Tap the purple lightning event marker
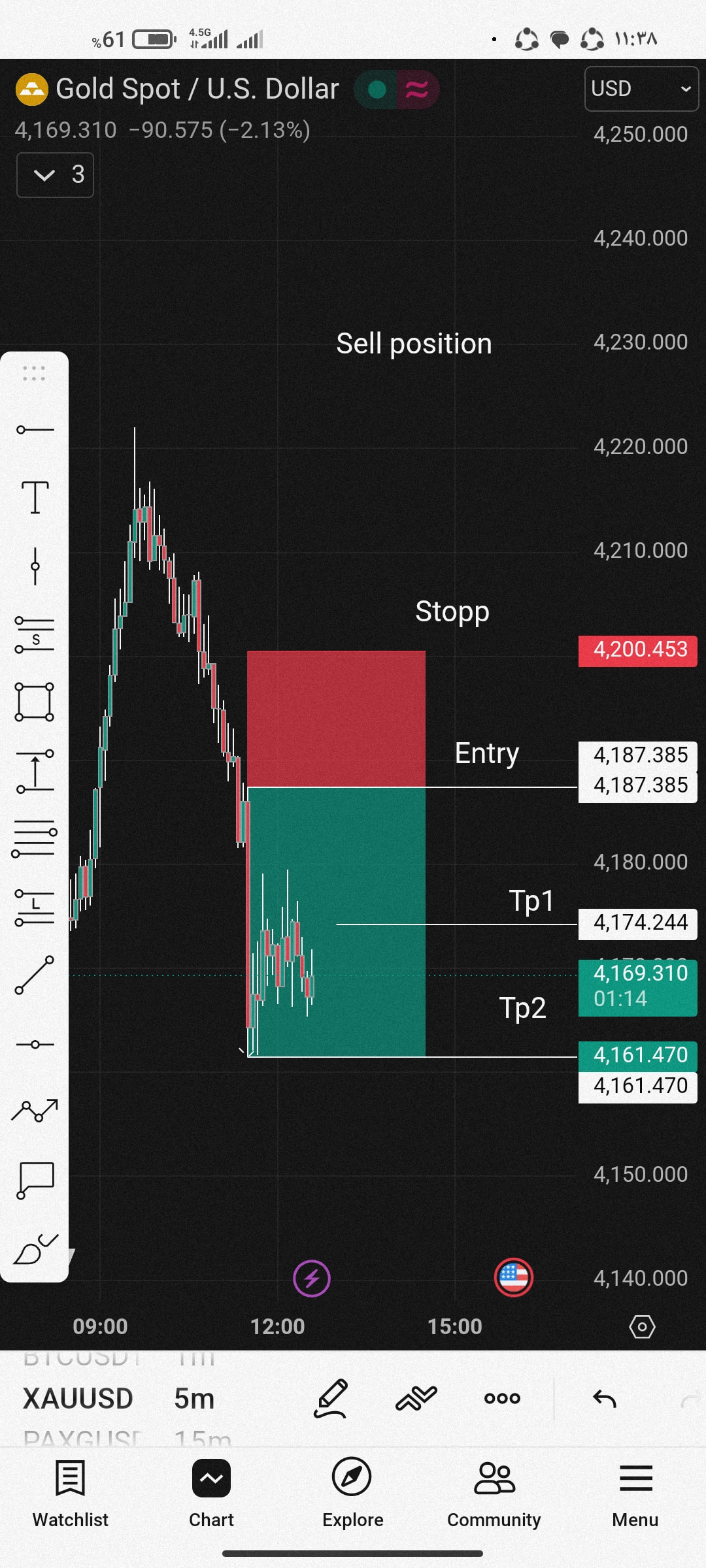This screenshot has width=706, height=1568. click(312, 1279)
